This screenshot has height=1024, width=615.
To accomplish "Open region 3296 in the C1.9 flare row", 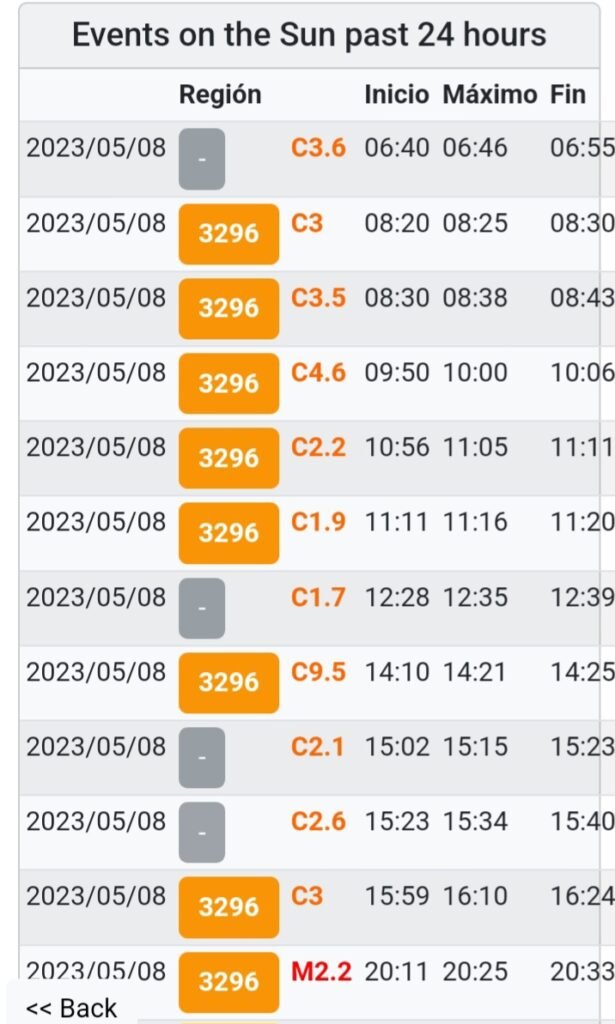I will click(x=228, y=533).
